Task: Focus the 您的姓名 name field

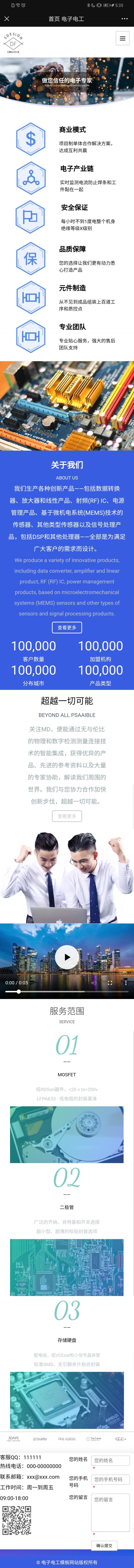Action: (110, 1460)
